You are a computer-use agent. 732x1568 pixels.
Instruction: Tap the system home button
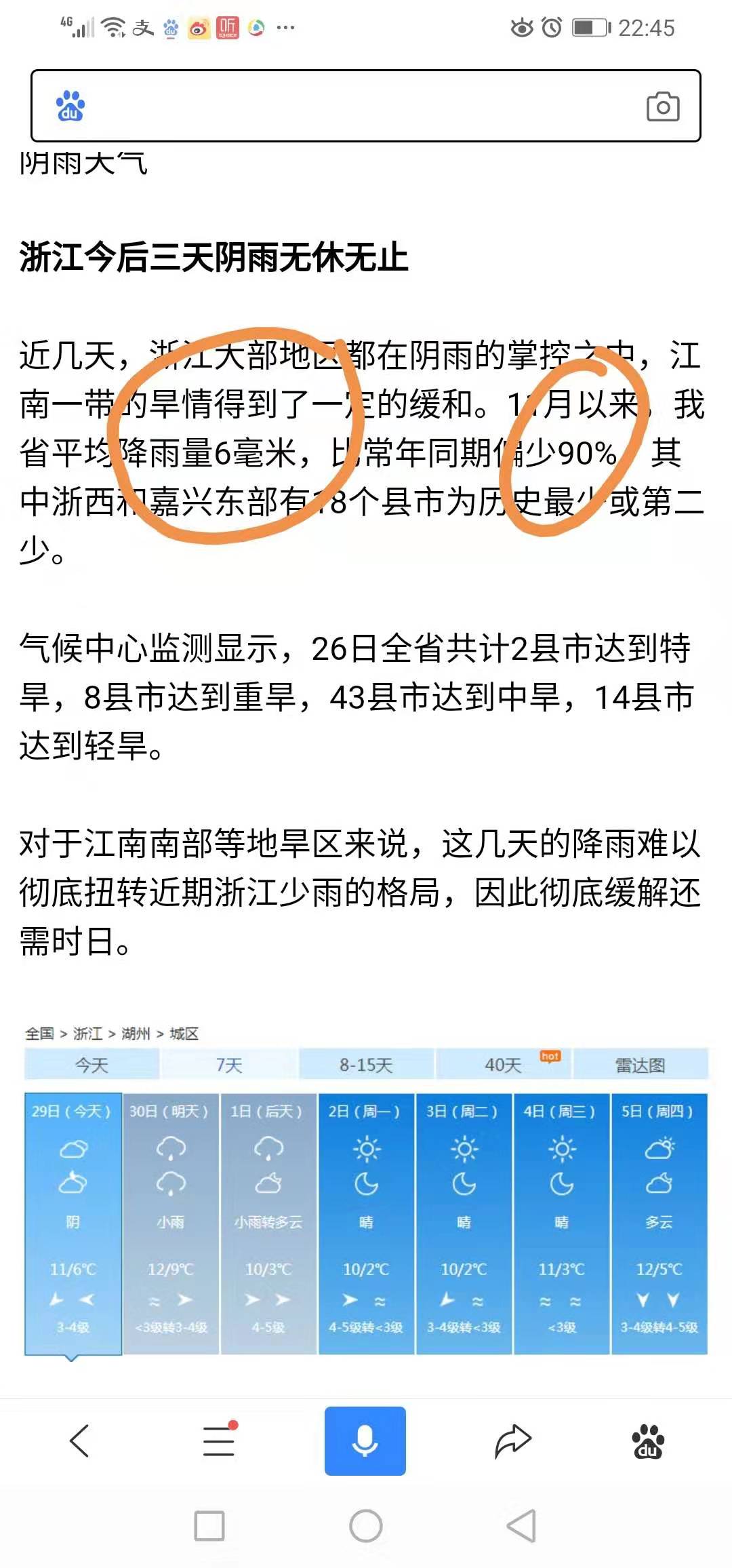(366, 1526)
